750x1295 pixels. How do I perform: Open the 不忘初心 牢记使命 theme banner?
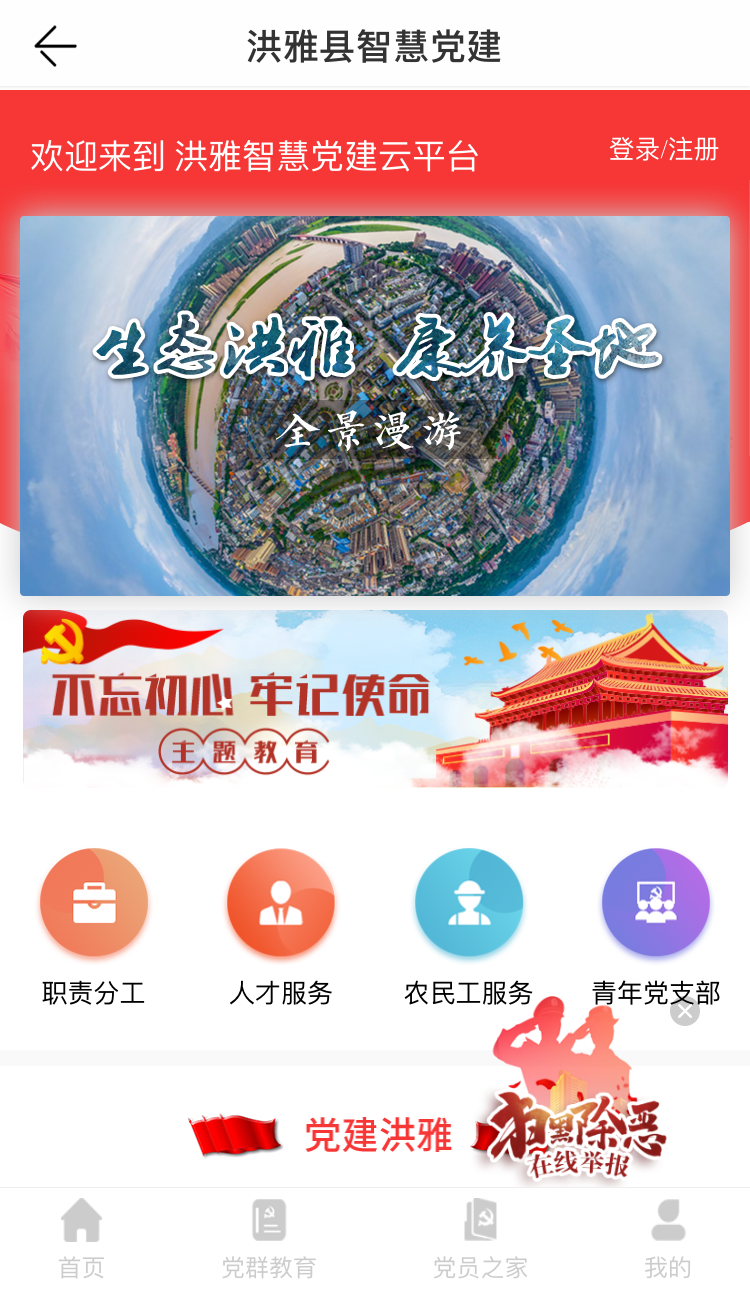[x=374, y=698]
